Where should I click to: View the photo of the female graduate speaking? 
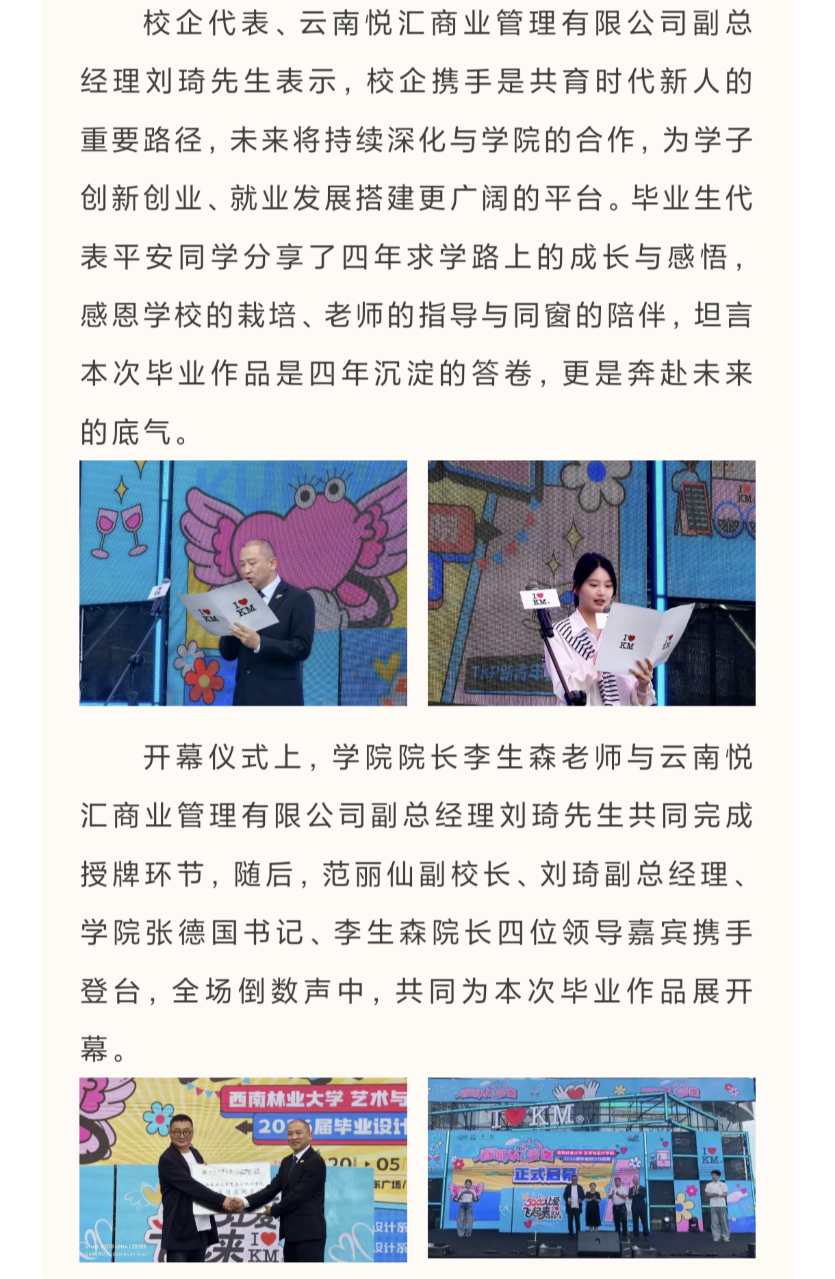point(592,583)
